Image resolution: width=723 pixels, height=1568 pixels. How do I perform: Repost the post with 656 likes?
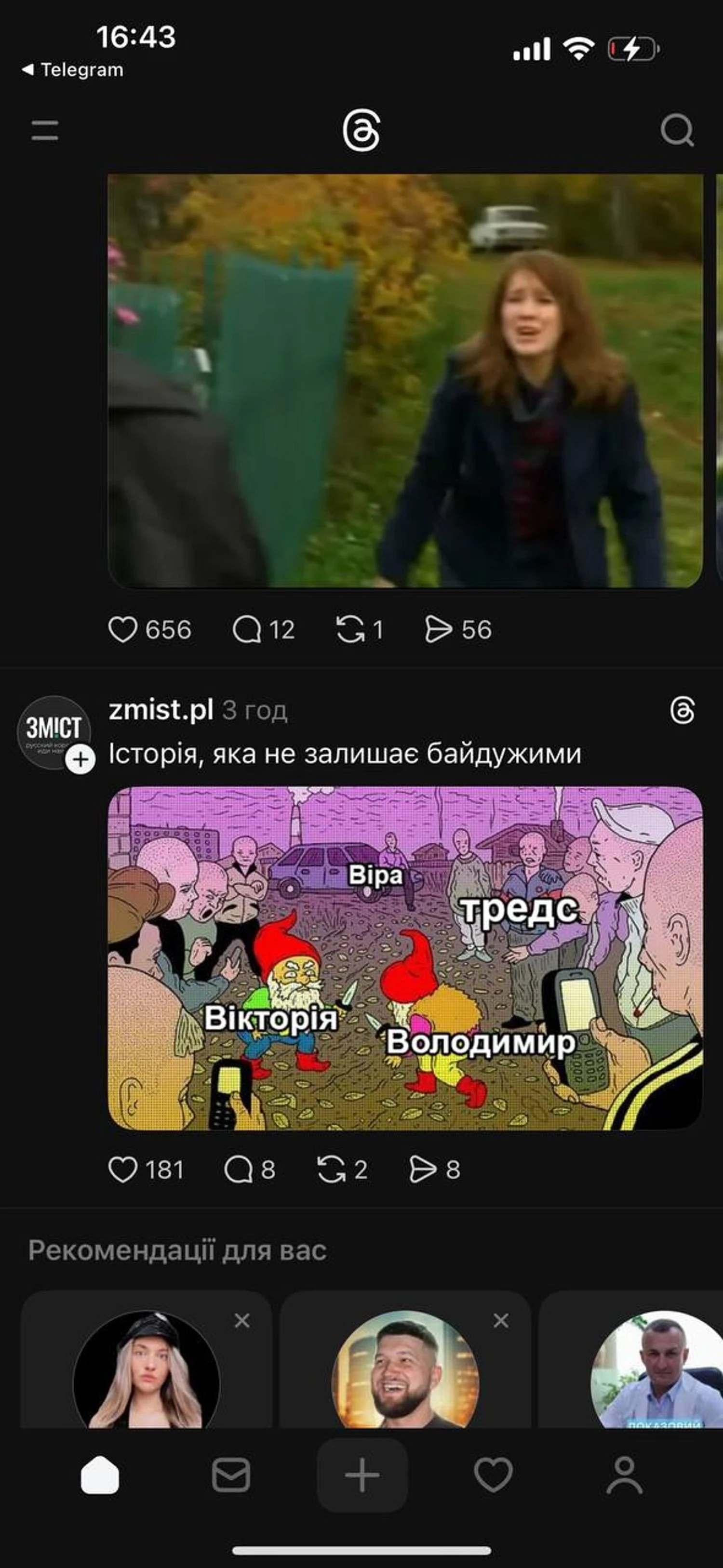coord(349,629)
